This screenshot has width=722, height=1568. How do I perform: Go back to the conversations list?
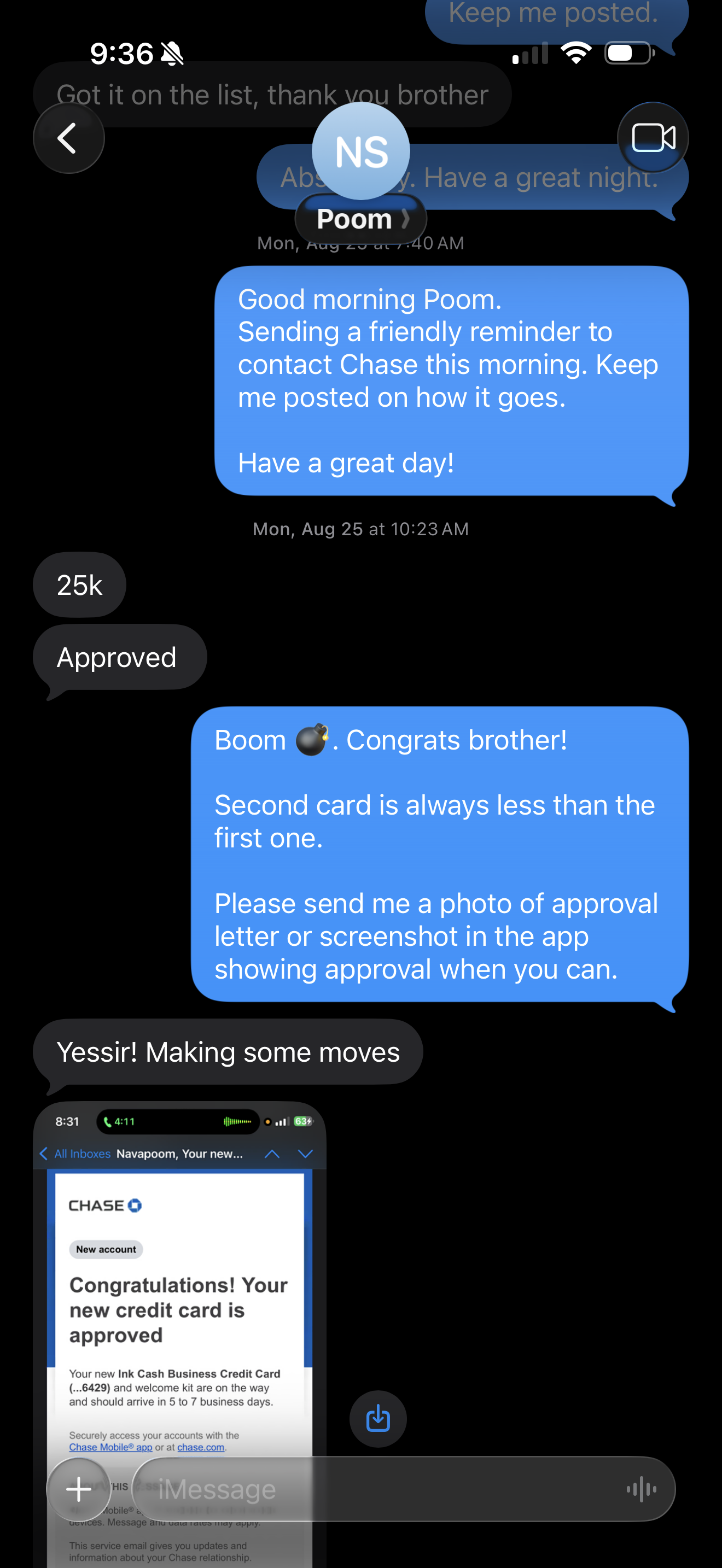[68, 138]
